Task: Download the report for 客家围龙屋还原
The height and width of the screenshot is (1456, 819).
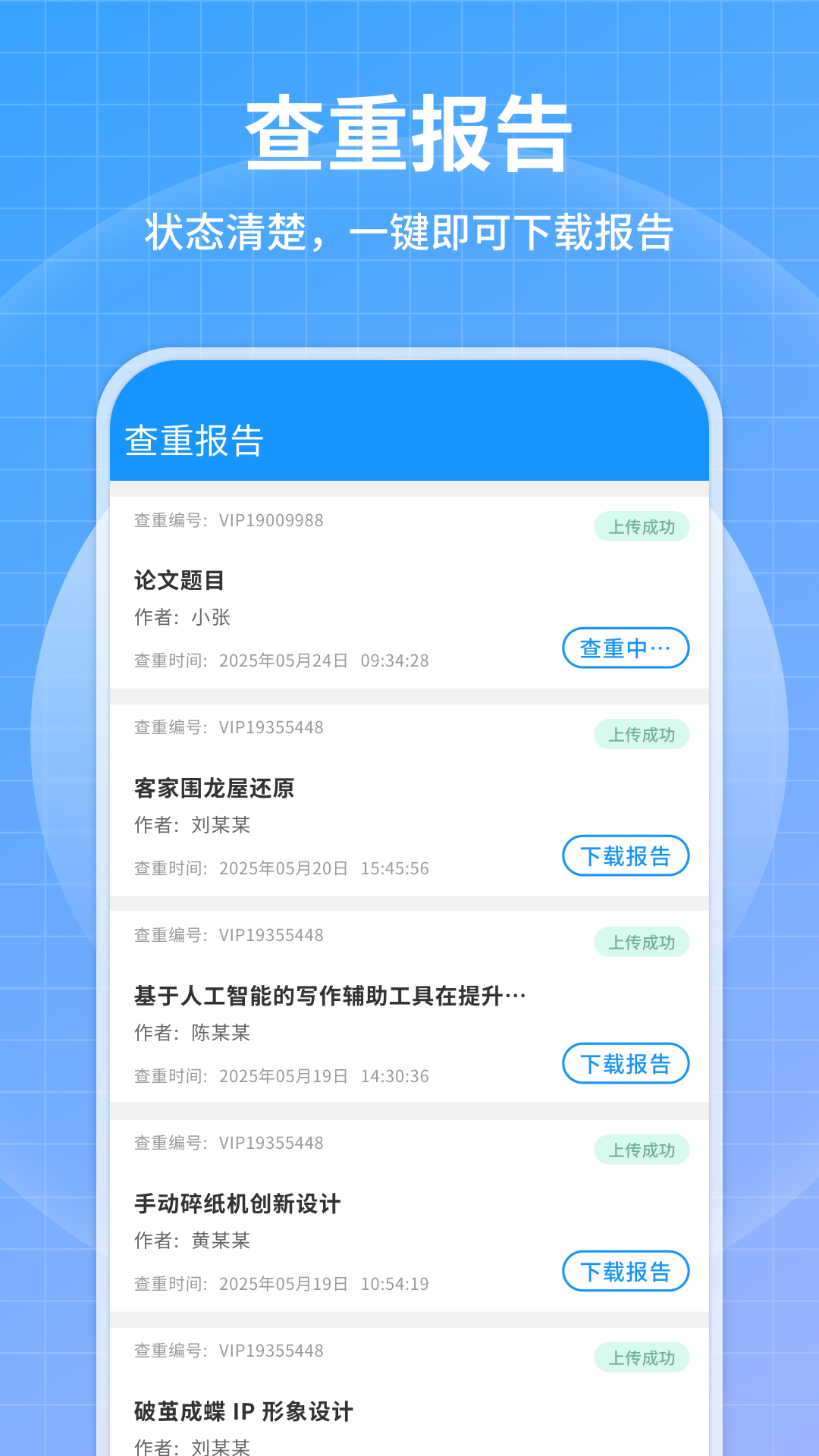Action: click(x=625, y=855)
